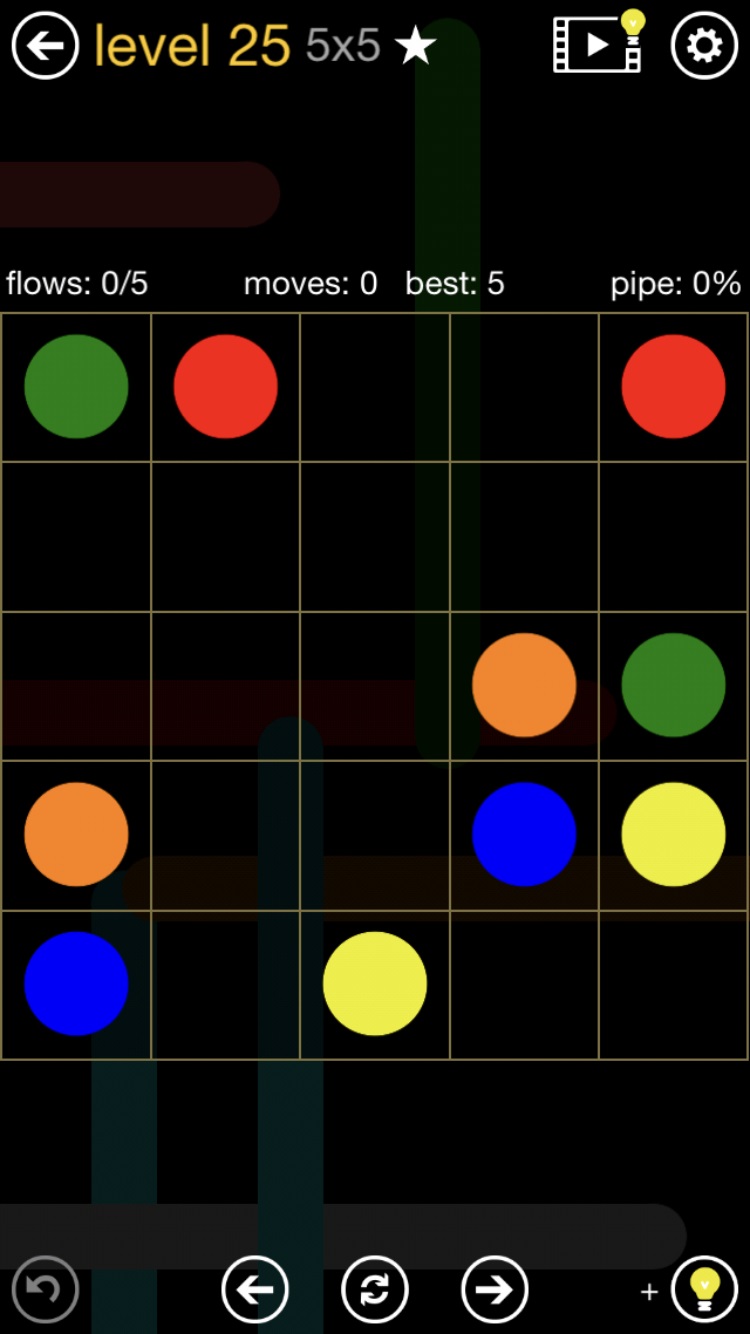Watch video for a free hint
This screenshot has width=750, height=1334.
click(x=598, y=43)
